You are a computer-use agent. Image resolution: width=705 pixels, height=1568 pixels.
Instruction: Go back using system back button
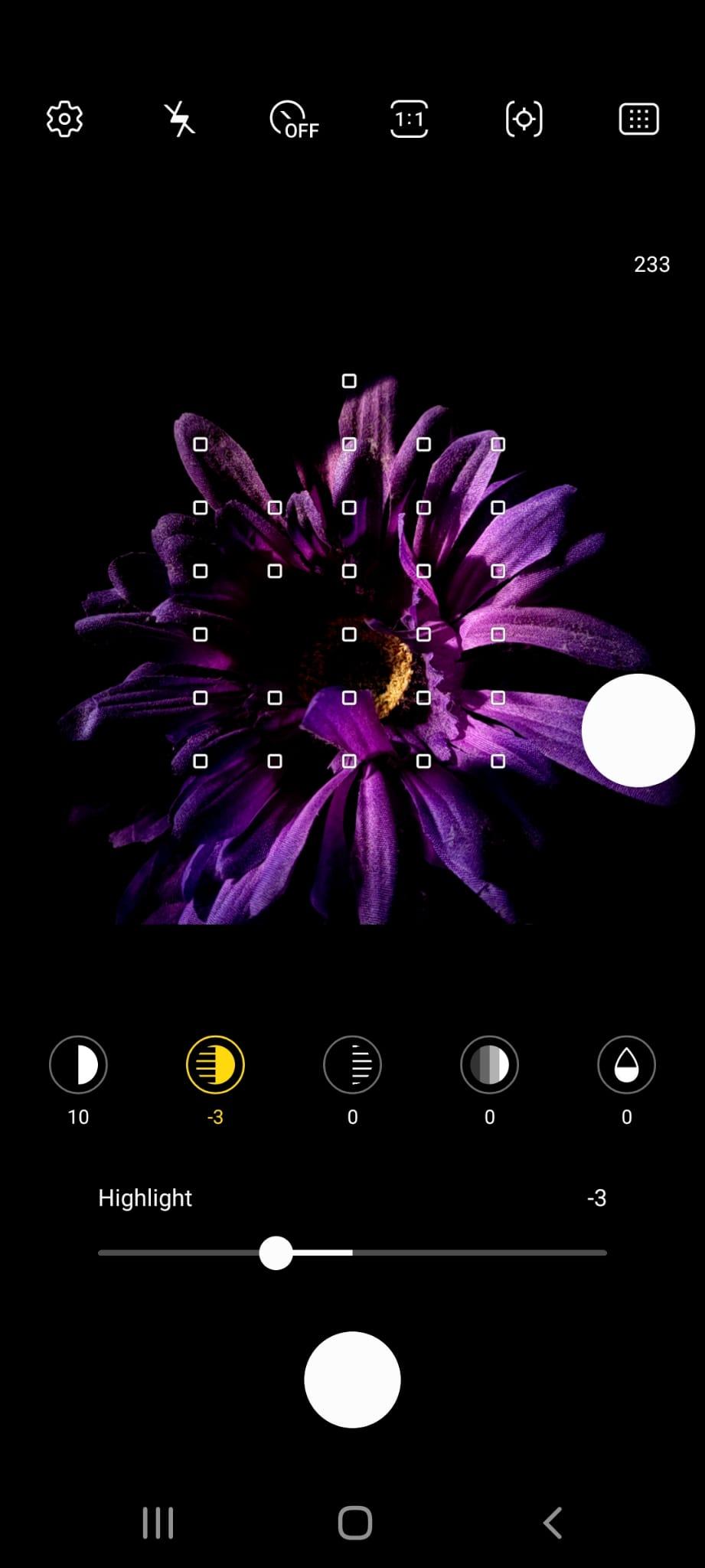point(553,1523)
